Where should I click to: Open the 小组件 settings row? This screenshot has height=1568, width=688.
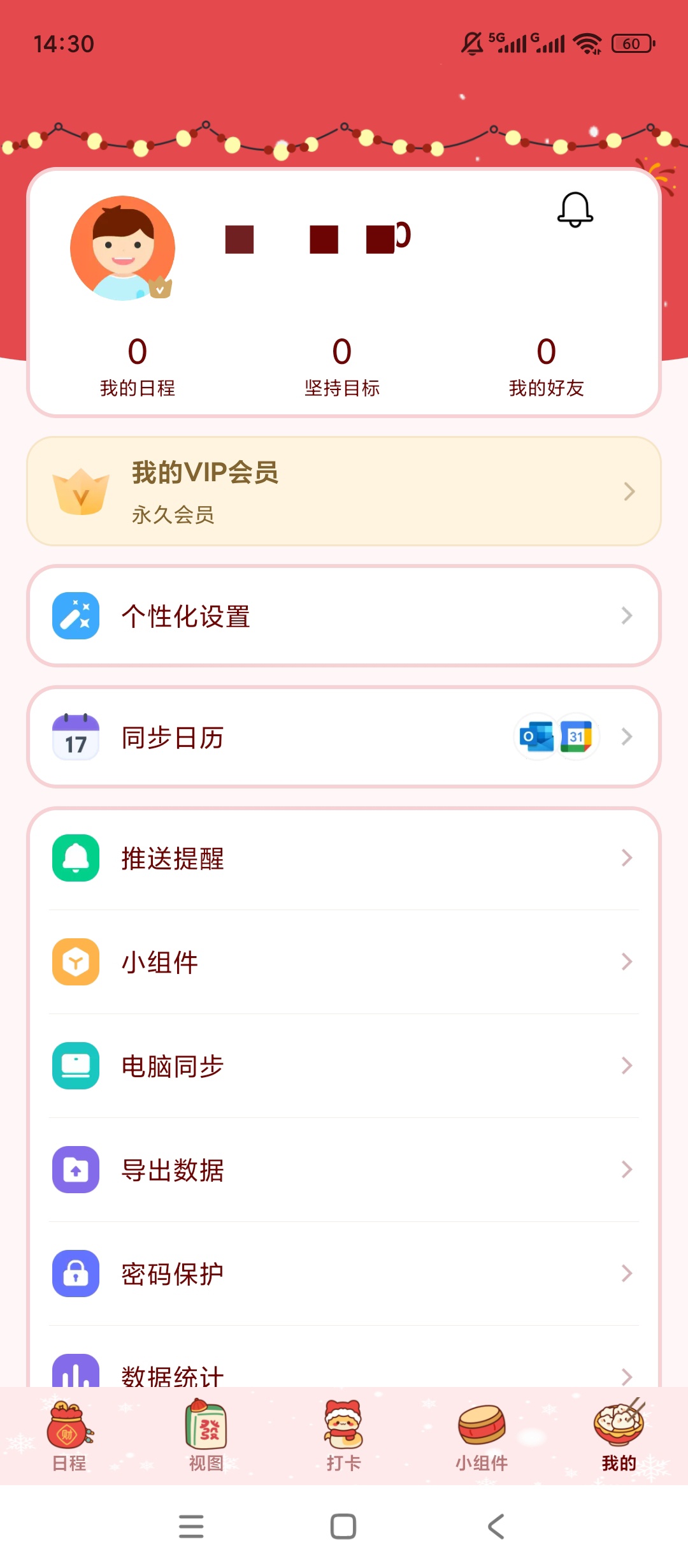[x=344, y=962]
